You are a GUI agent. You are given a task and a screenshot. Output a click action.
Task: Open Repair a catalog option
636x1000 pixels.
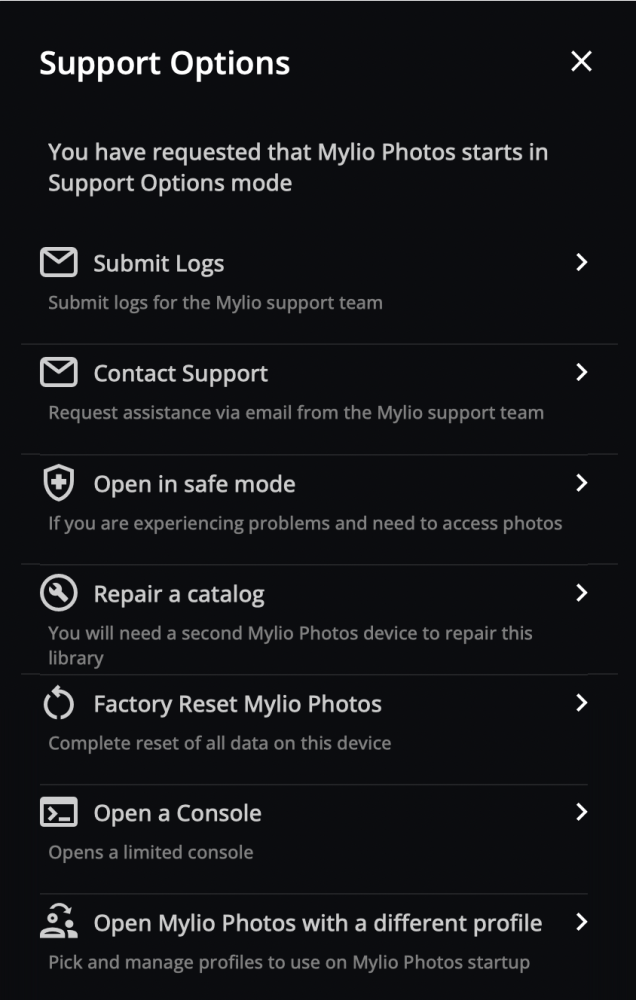tap(178, 594)
